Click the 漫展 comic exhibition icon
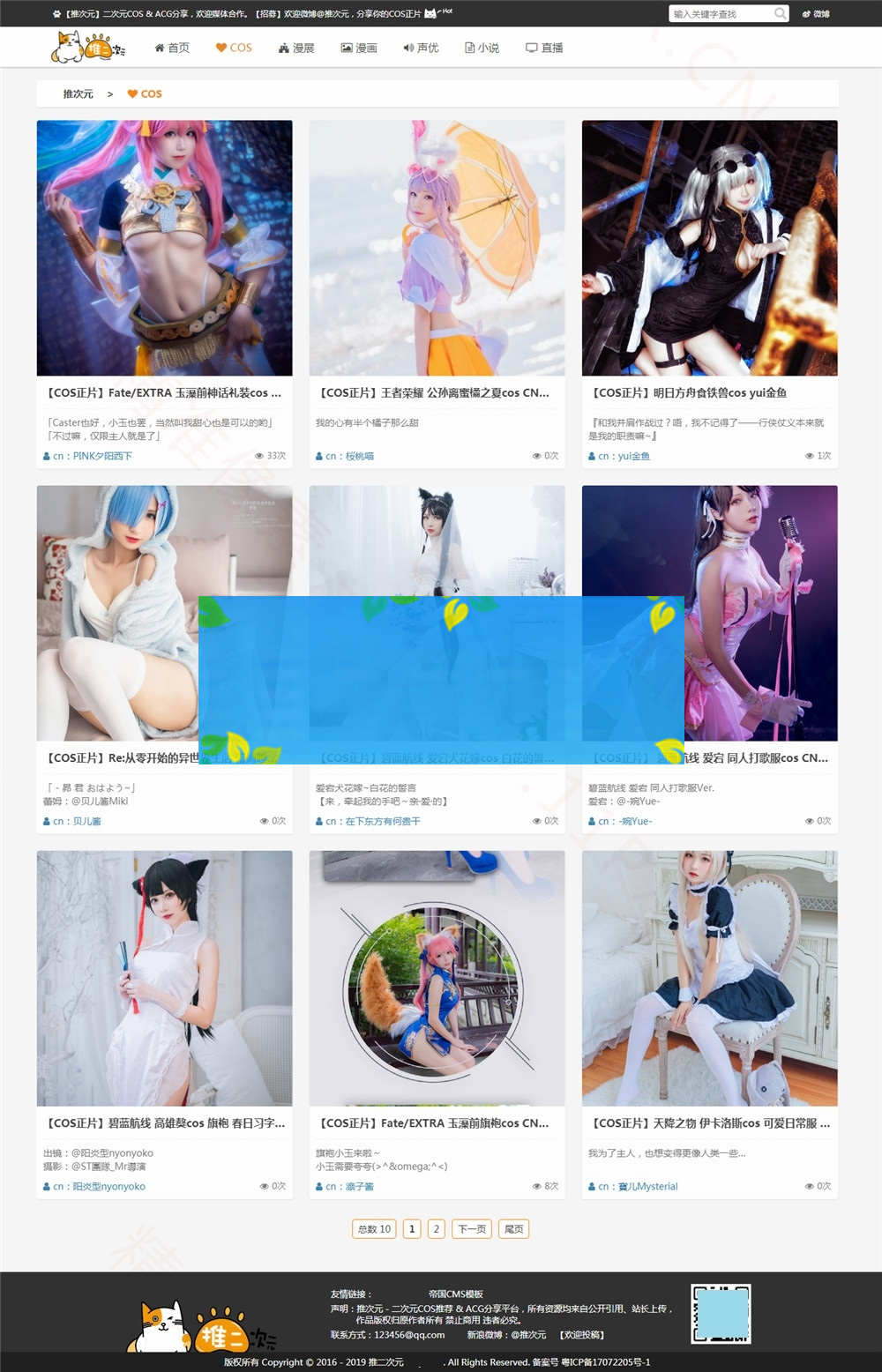 [286, 48]
